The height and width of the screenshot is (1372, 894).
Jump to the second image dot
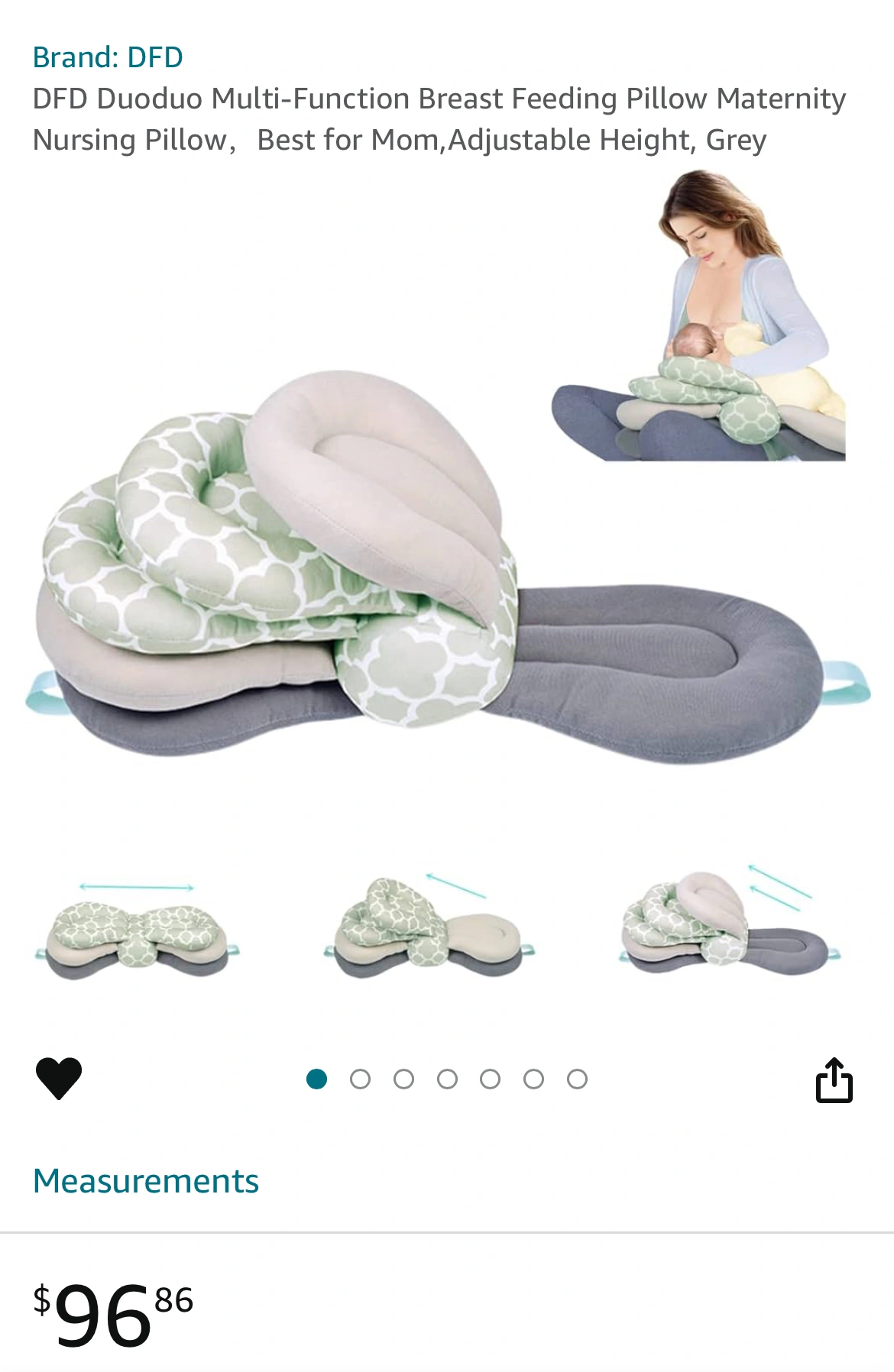click(x=360, y=1079)
